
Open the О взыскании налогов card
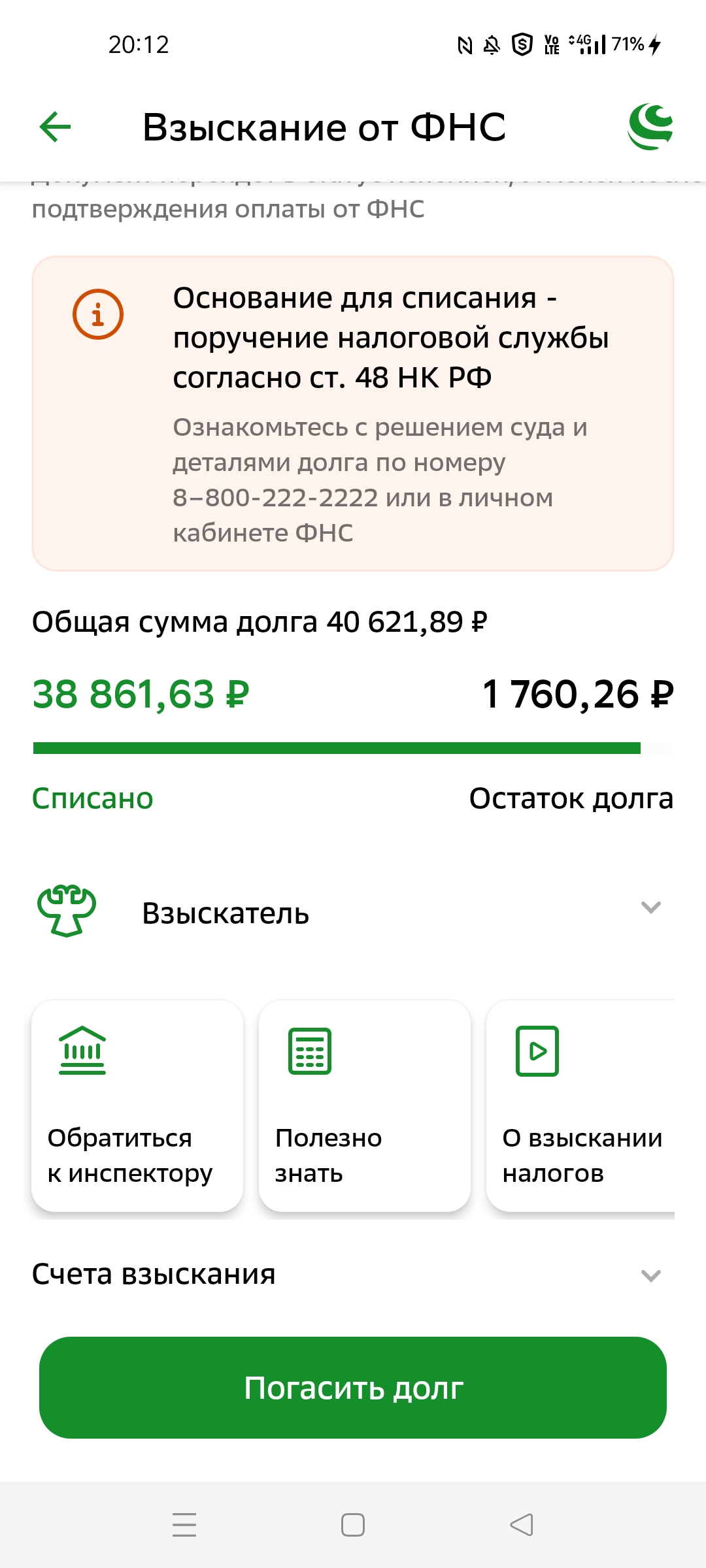tap(580, 1105)
